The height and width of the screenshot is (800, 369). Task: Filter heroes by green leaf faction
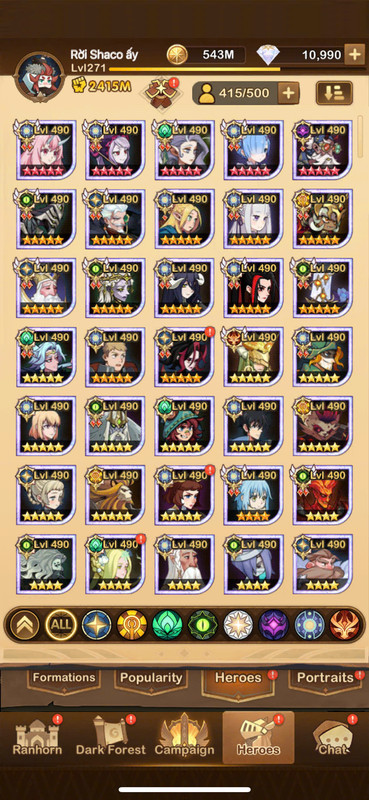[x=167, y=624]
